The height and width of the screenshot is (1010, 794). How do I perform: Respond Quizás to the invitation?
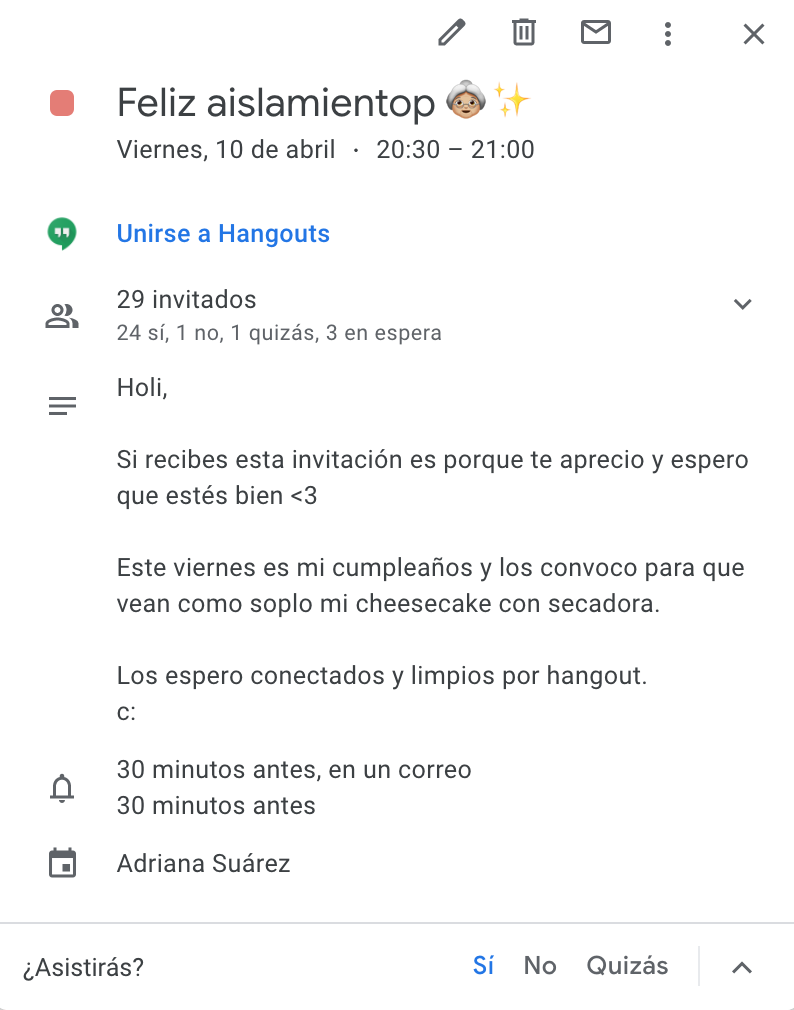pyautogui.click(x=627, y=966)
